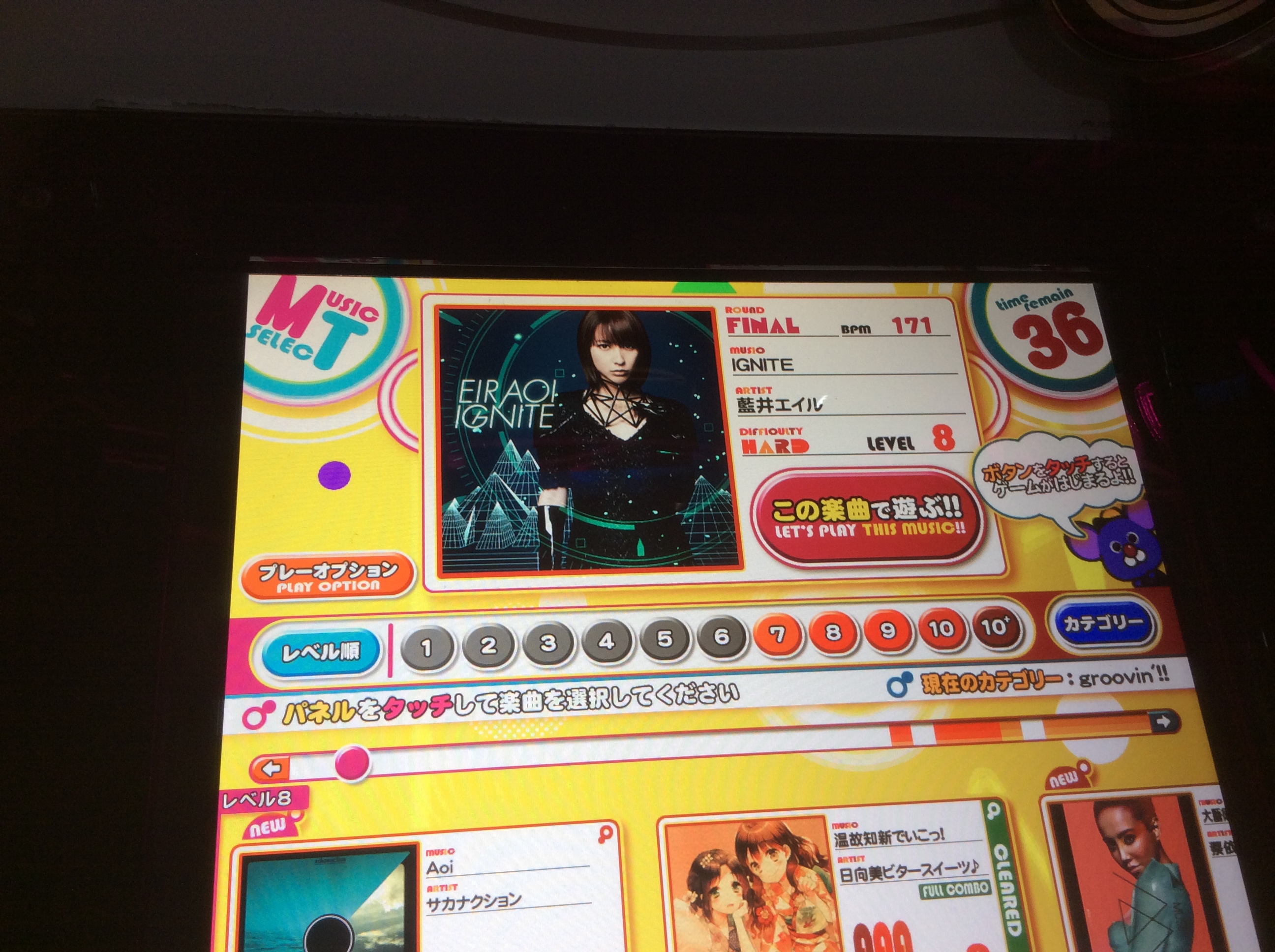Jump to level 8 songs
The width and height of the screenshot is (1275, 952).
[833, 632]
